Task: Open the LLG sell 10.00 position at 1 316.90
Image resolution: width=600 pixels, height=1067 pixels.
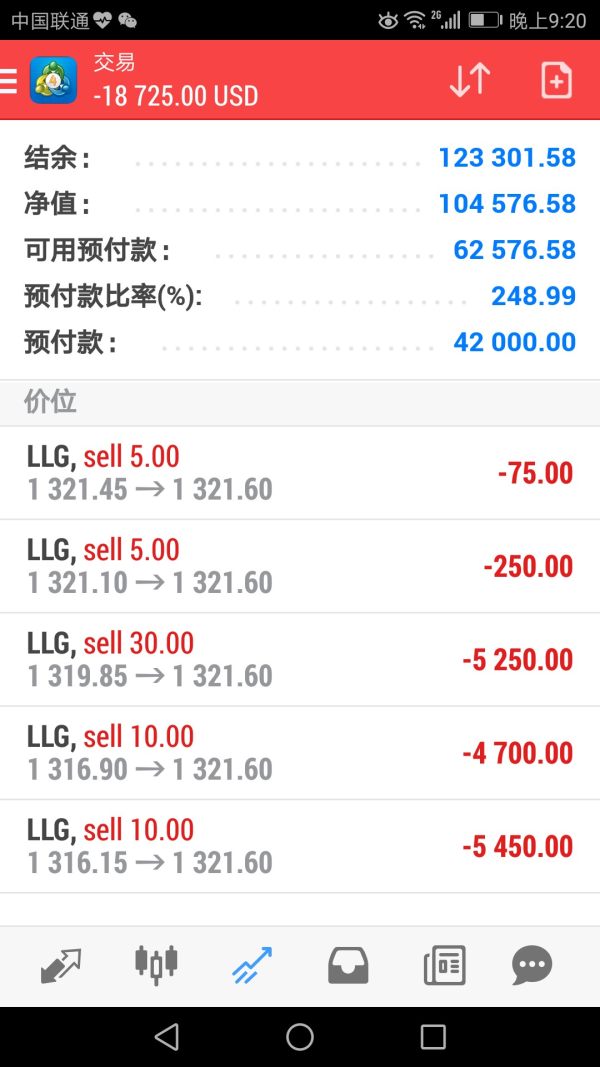Action: (300, 753)
